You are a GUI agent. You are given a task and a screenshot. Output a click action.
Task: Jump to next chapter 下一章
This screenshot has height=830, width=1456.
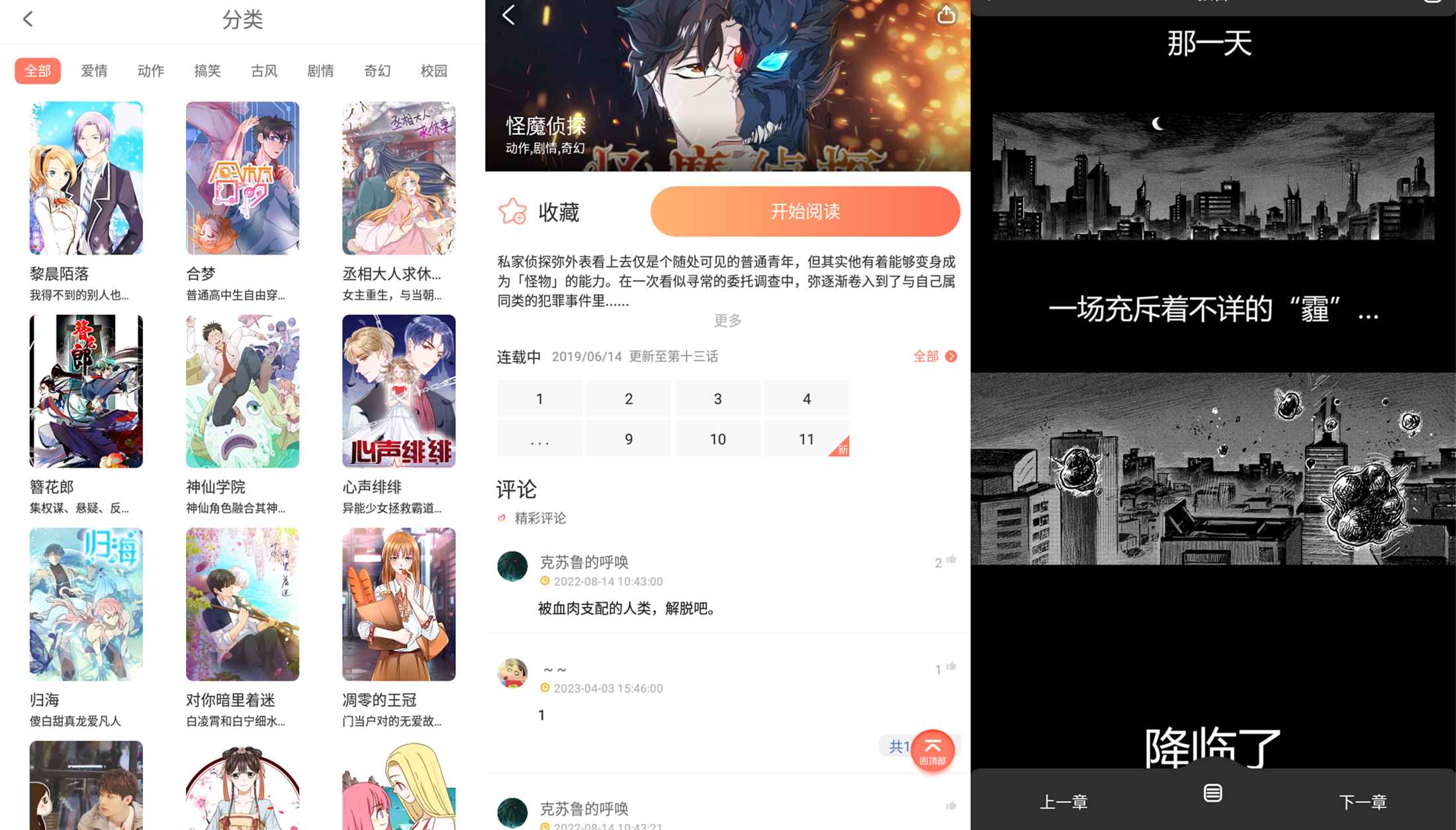click(1362, 802)
